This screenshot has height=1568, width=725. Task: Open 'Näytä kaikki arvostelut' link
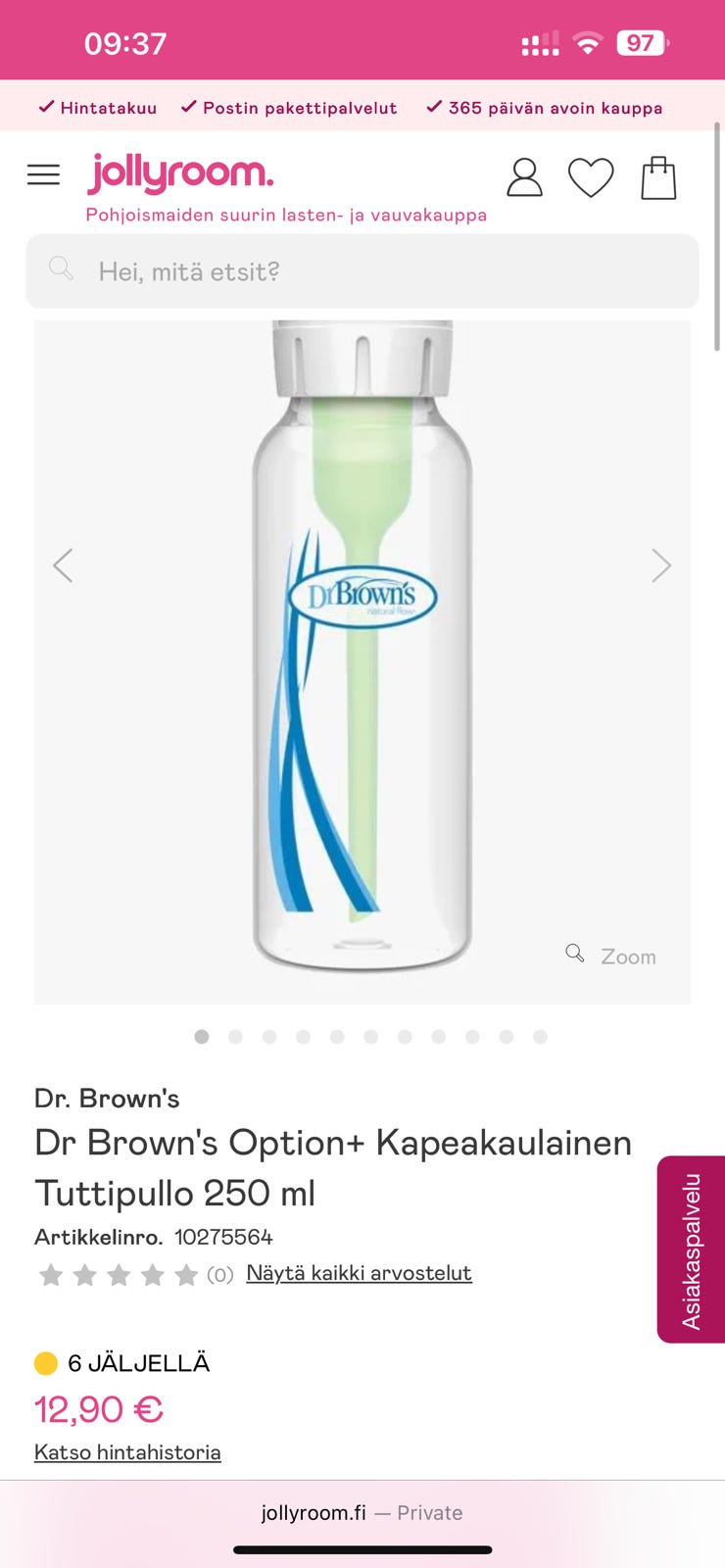[359, 1273]
